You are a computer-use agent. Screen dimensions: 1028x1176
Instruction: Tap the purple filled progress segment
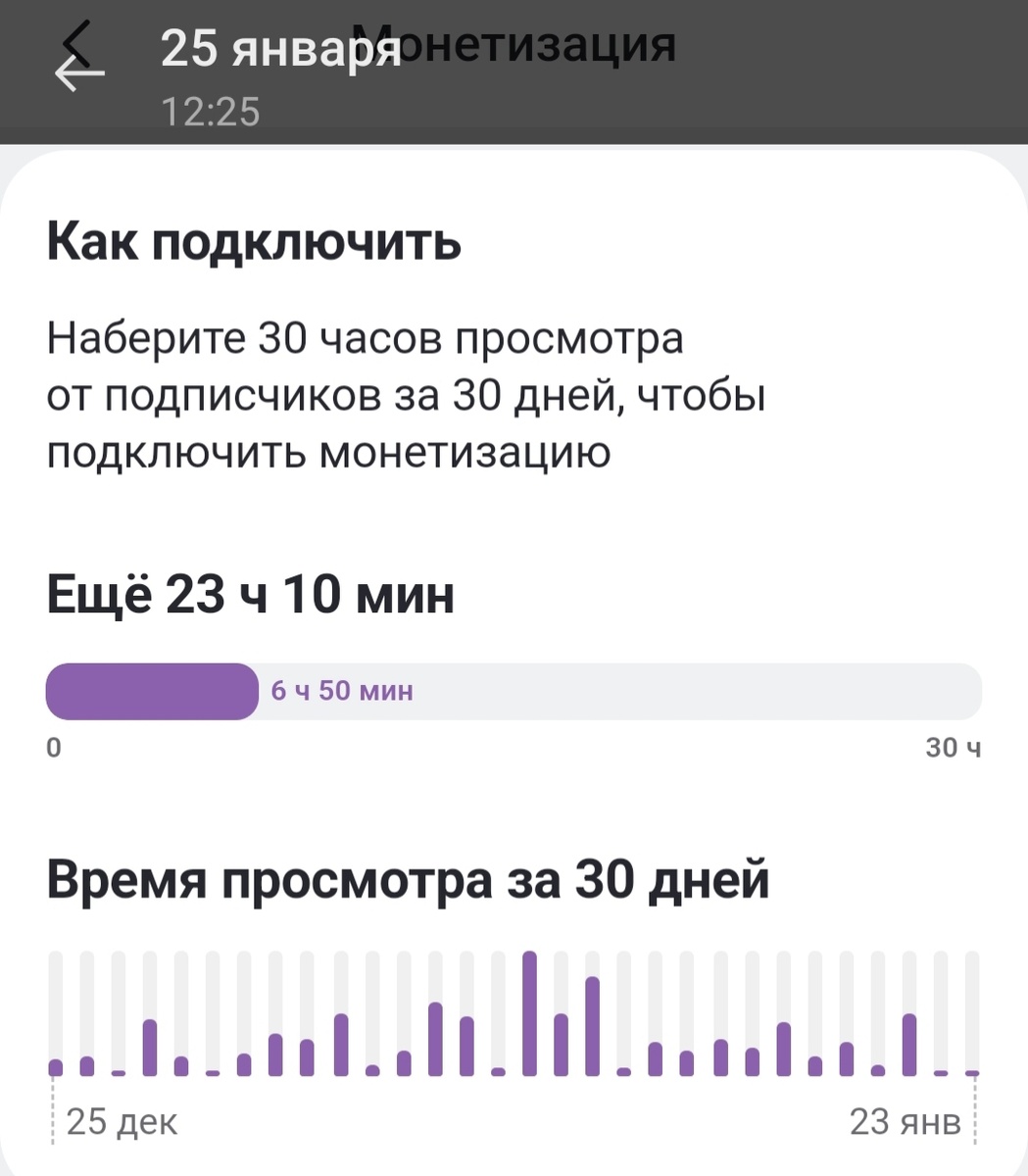pyautogui.click(x=152, y=691)
